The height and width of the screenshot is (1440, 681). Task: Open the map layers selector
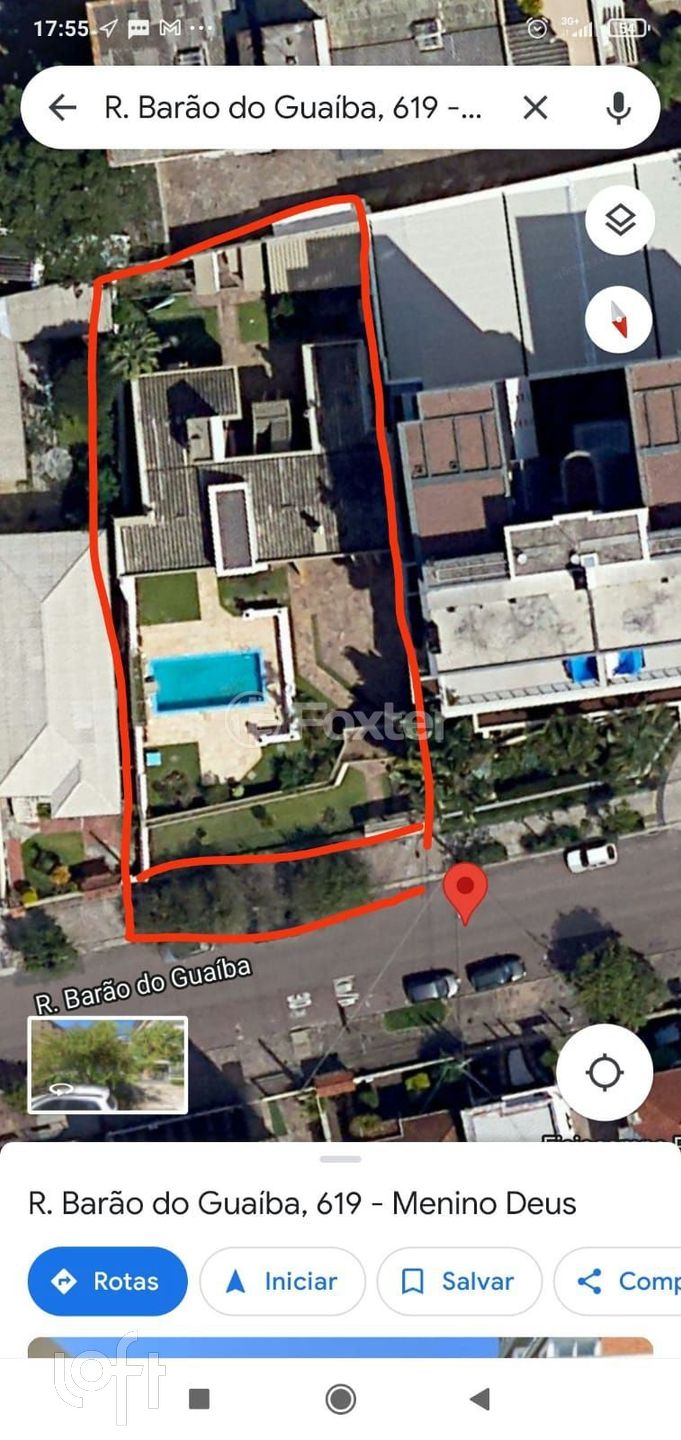pos(620,220)
